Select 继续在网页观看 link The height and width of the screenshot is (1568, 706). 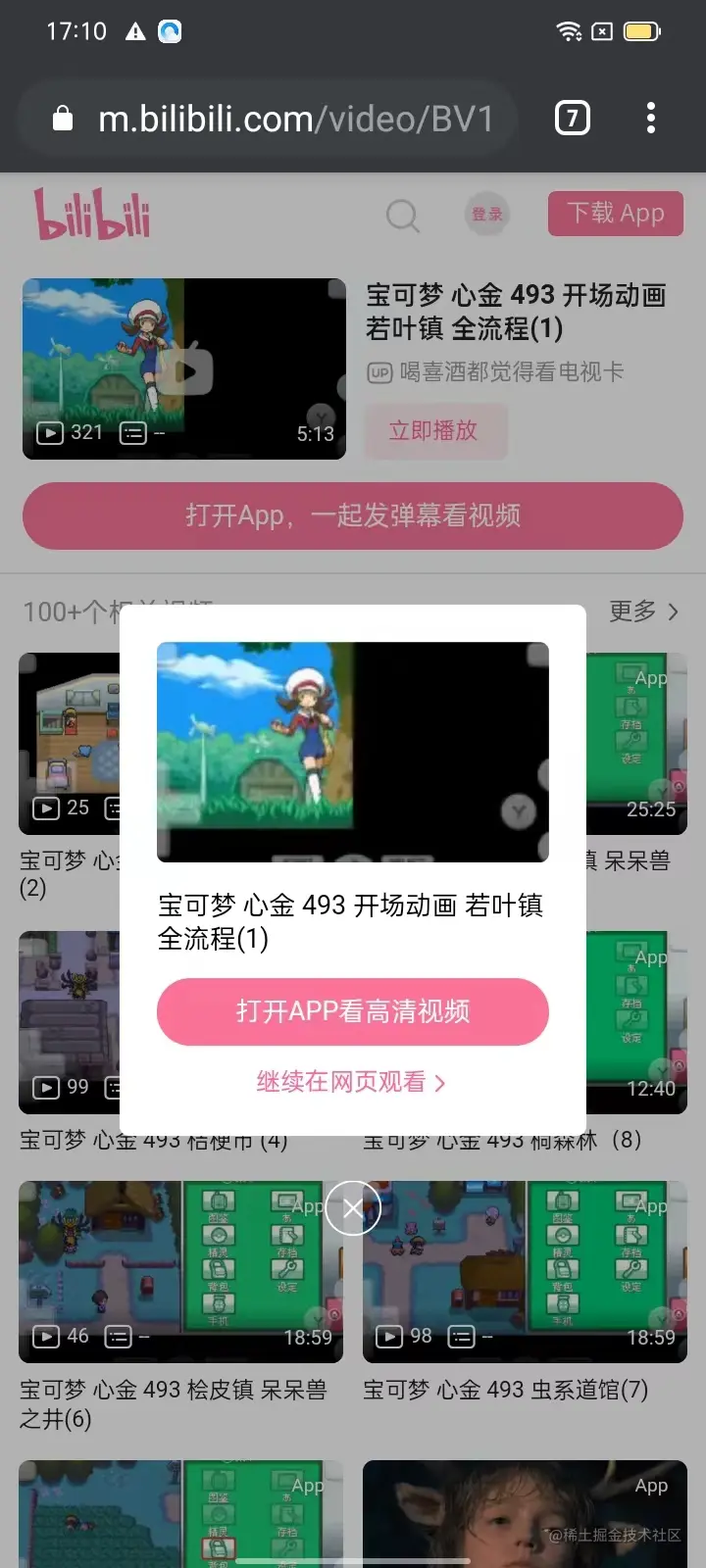[351, 1082]
